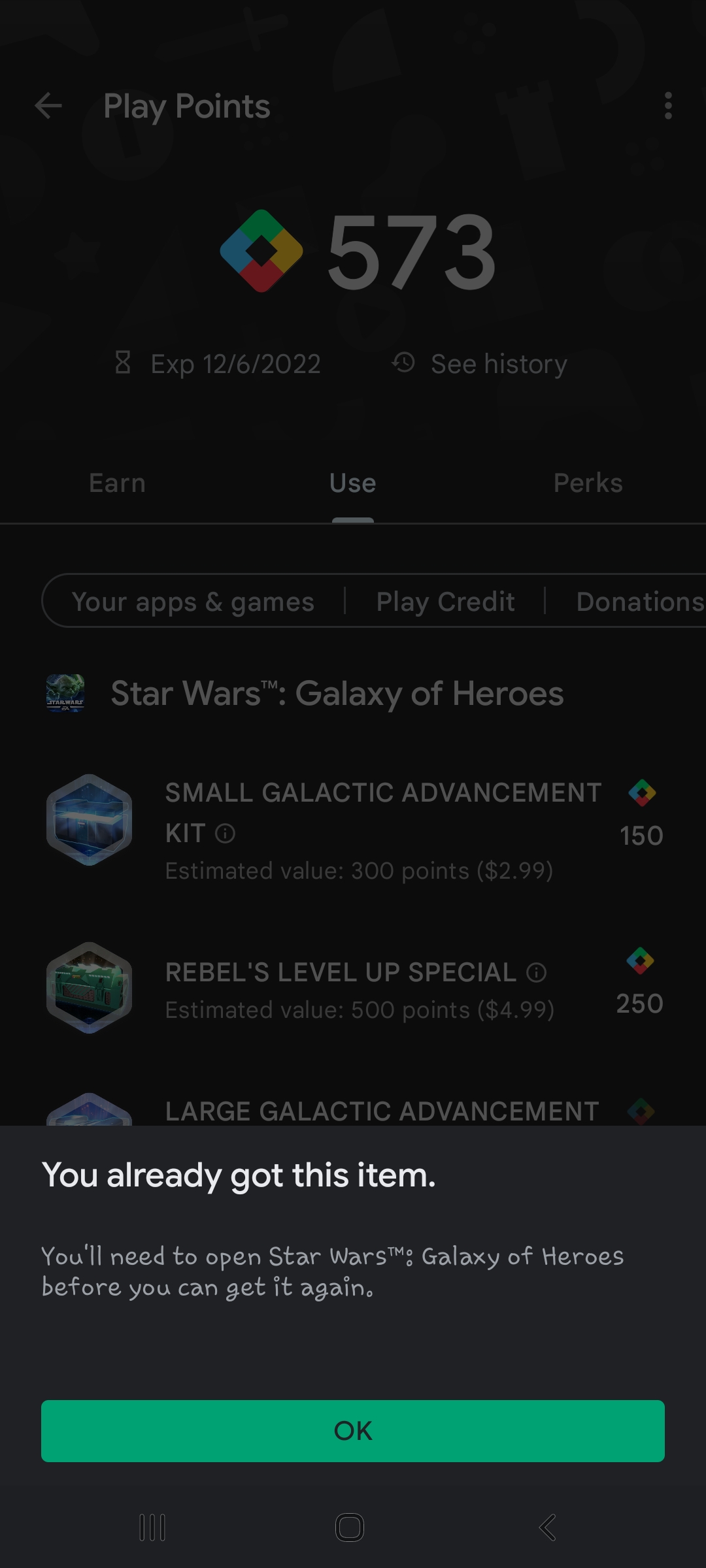The width and height of the screenshot is (706, 1568).
Task: Tap OK to dismiss the dialog
Action: (x=353, y=1431)
